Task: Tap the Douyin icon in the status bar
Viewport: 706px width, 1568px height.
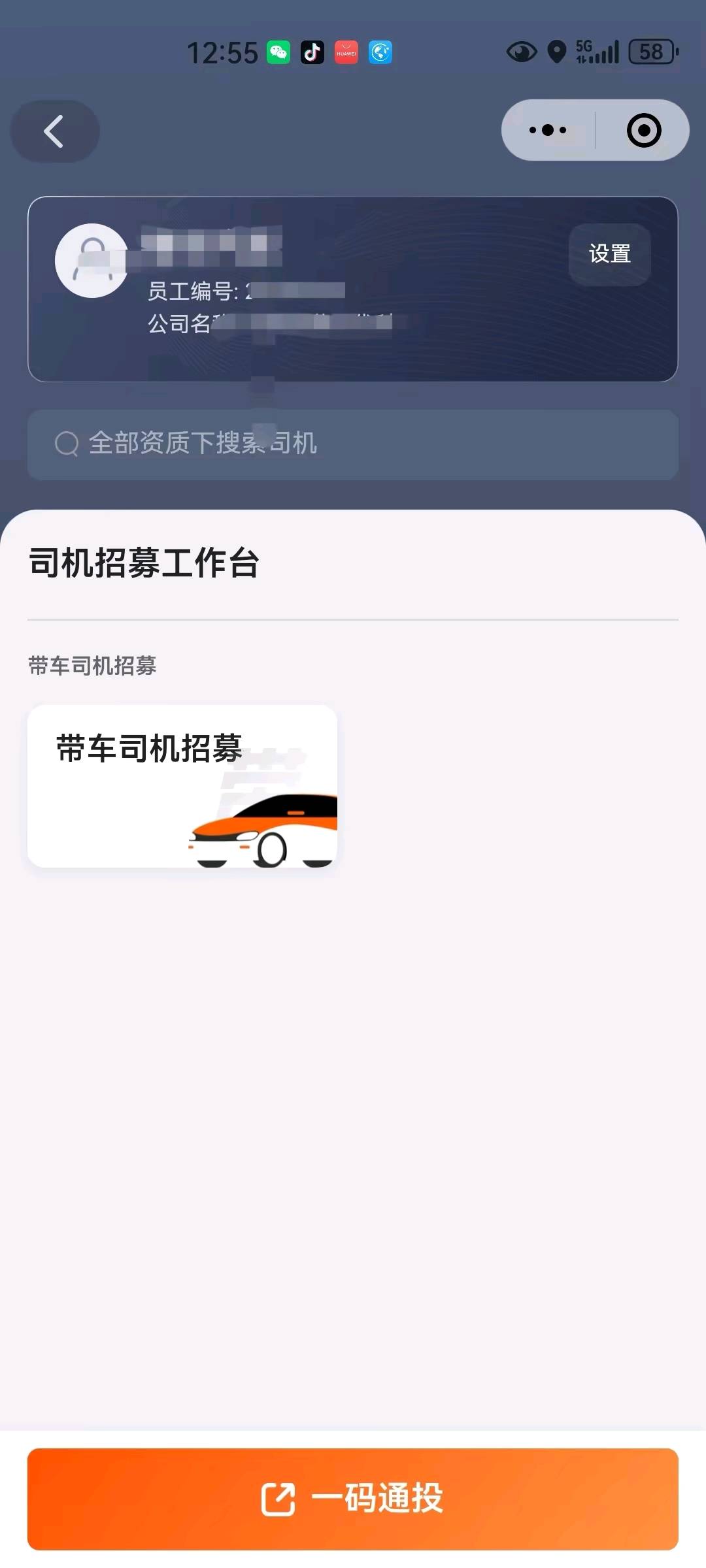Action: click(312, 52)
